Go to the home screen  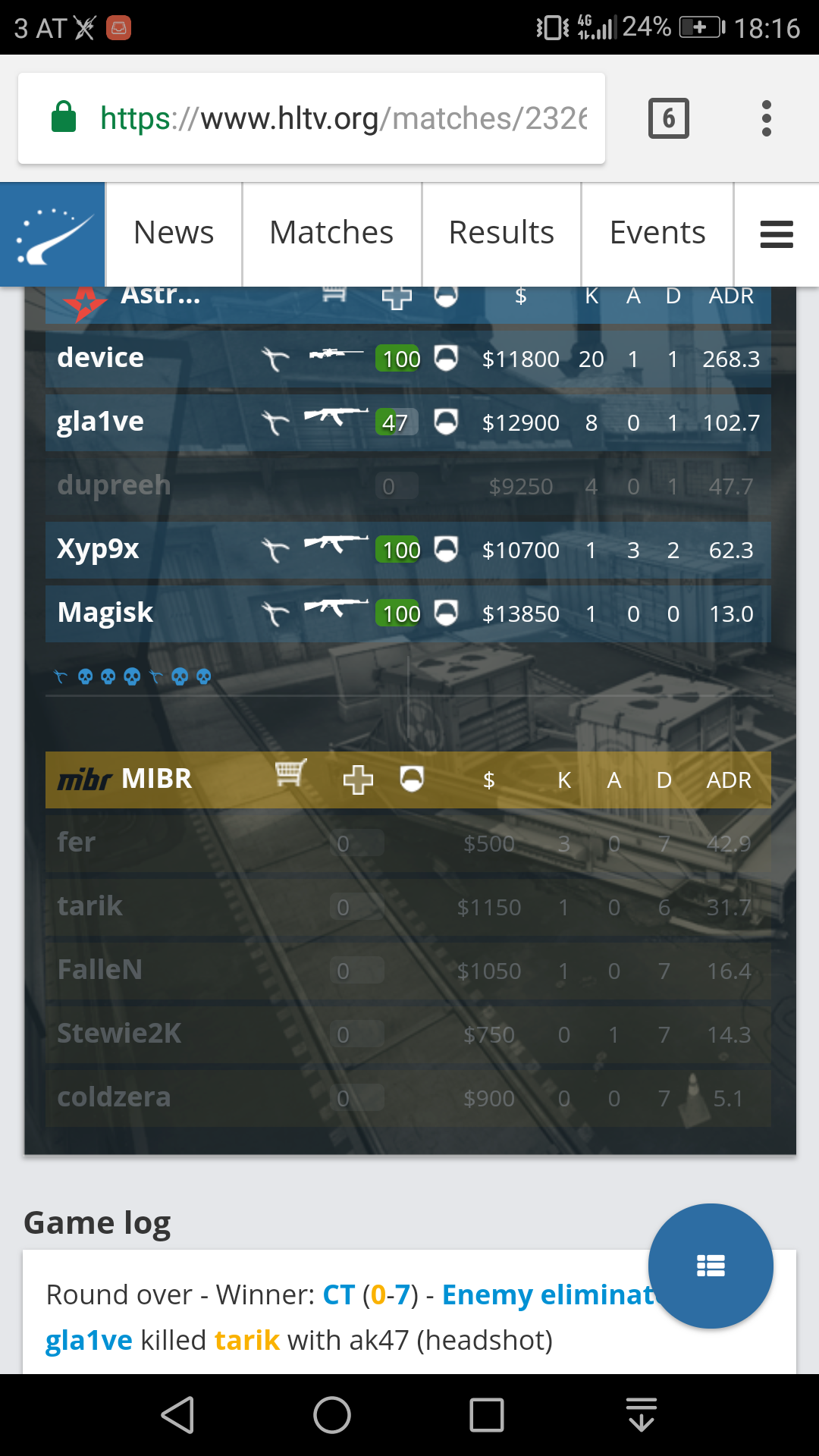coord(332,1415)
